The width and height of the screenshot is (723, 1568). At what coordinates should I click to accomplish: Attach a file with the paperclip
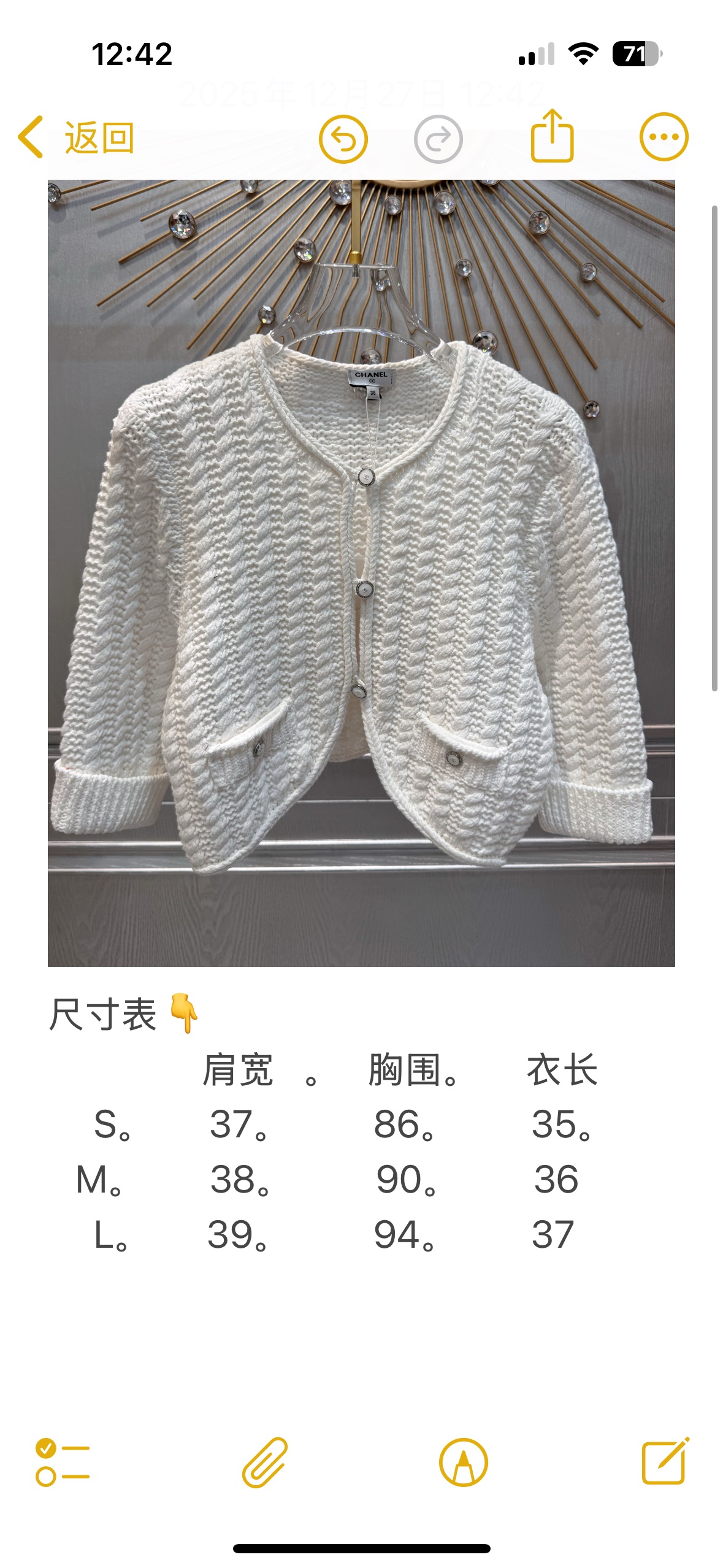coord(265,1462)
